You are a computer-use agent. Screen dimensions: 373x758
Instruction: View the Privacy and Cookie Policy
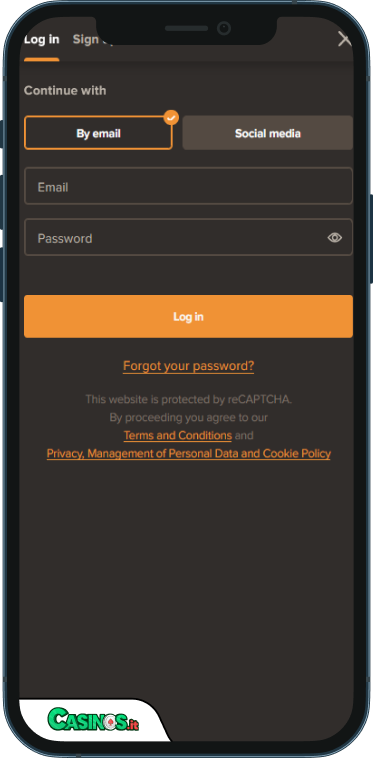pyautogui.click(x=188, y=453)
